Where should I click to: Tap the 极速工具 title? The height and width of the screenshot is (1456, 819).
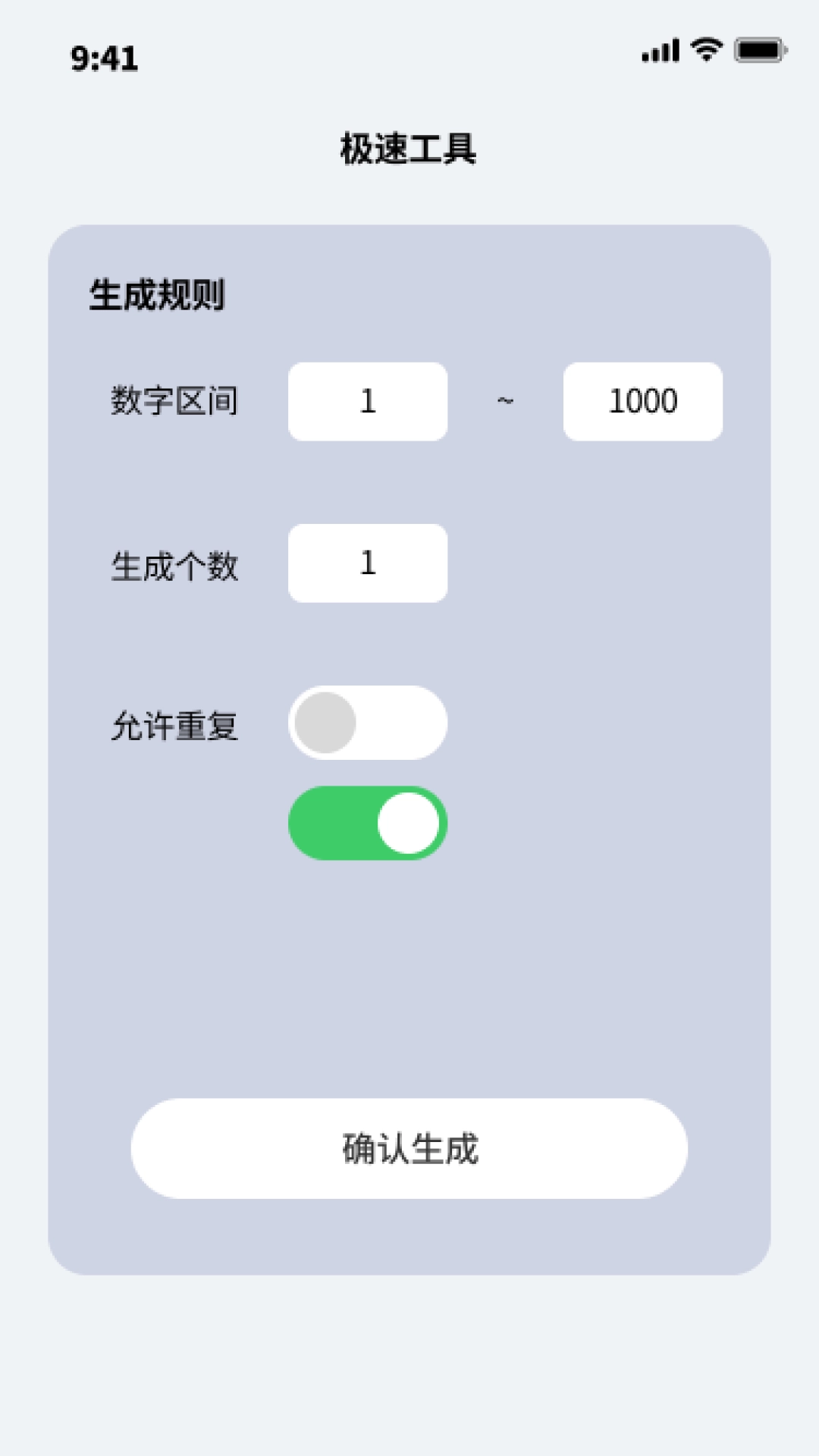click(x=409, y=149)
